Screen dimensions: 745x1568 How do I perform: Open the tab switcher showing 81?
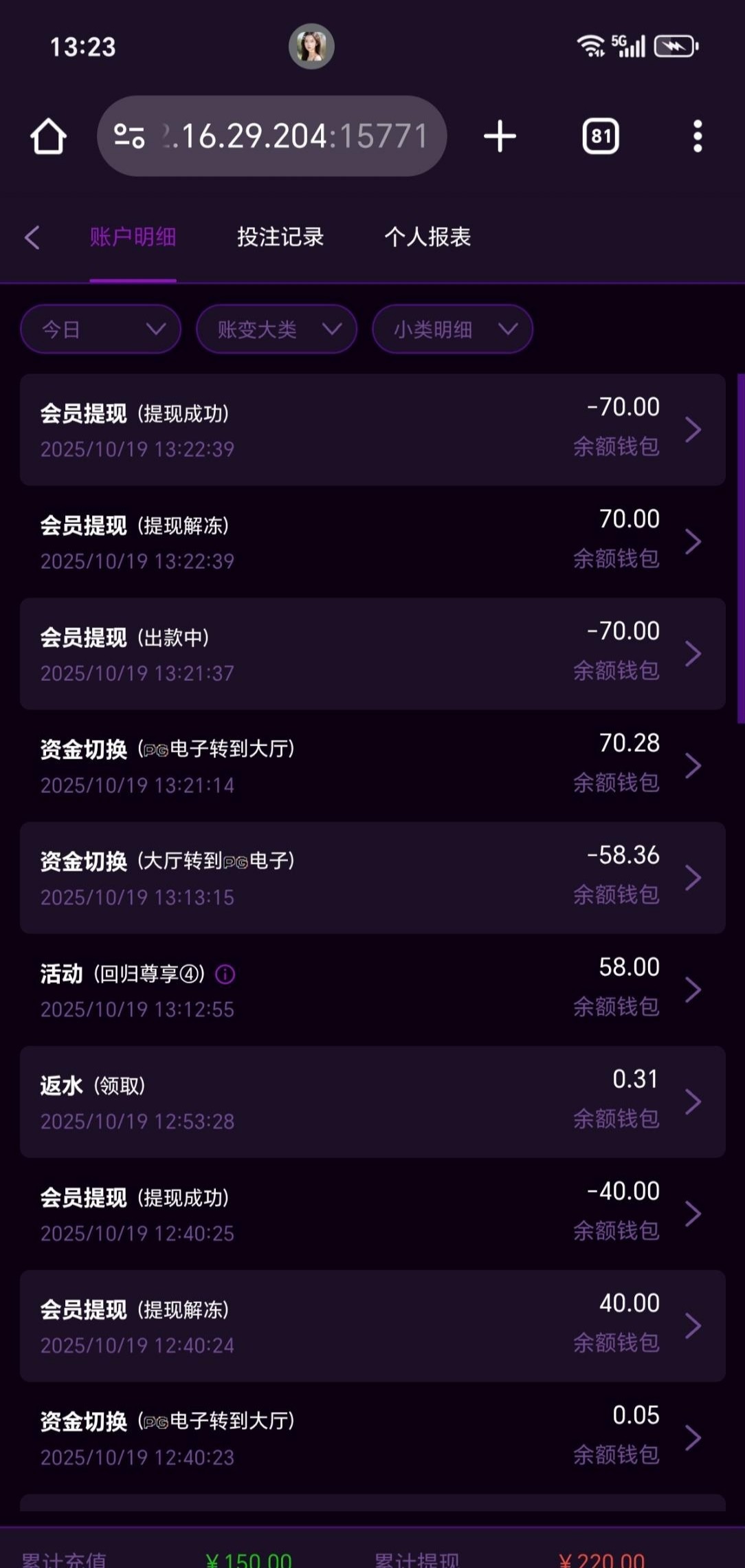click(x=601, y=136)
